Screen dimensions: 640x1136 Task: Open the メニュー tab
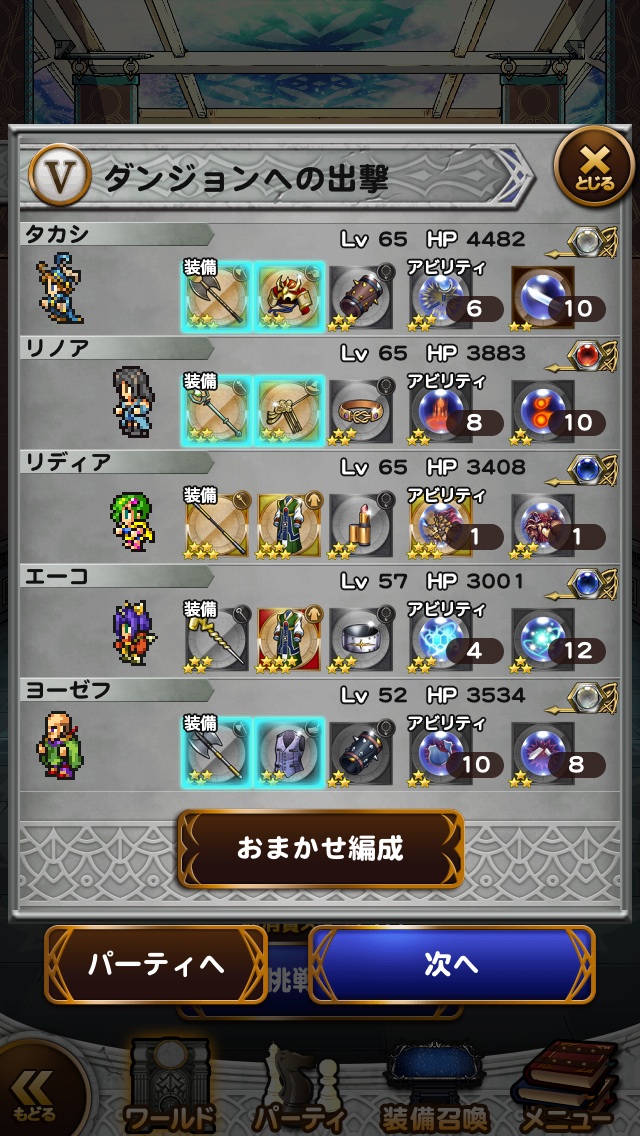(565, 1090)
